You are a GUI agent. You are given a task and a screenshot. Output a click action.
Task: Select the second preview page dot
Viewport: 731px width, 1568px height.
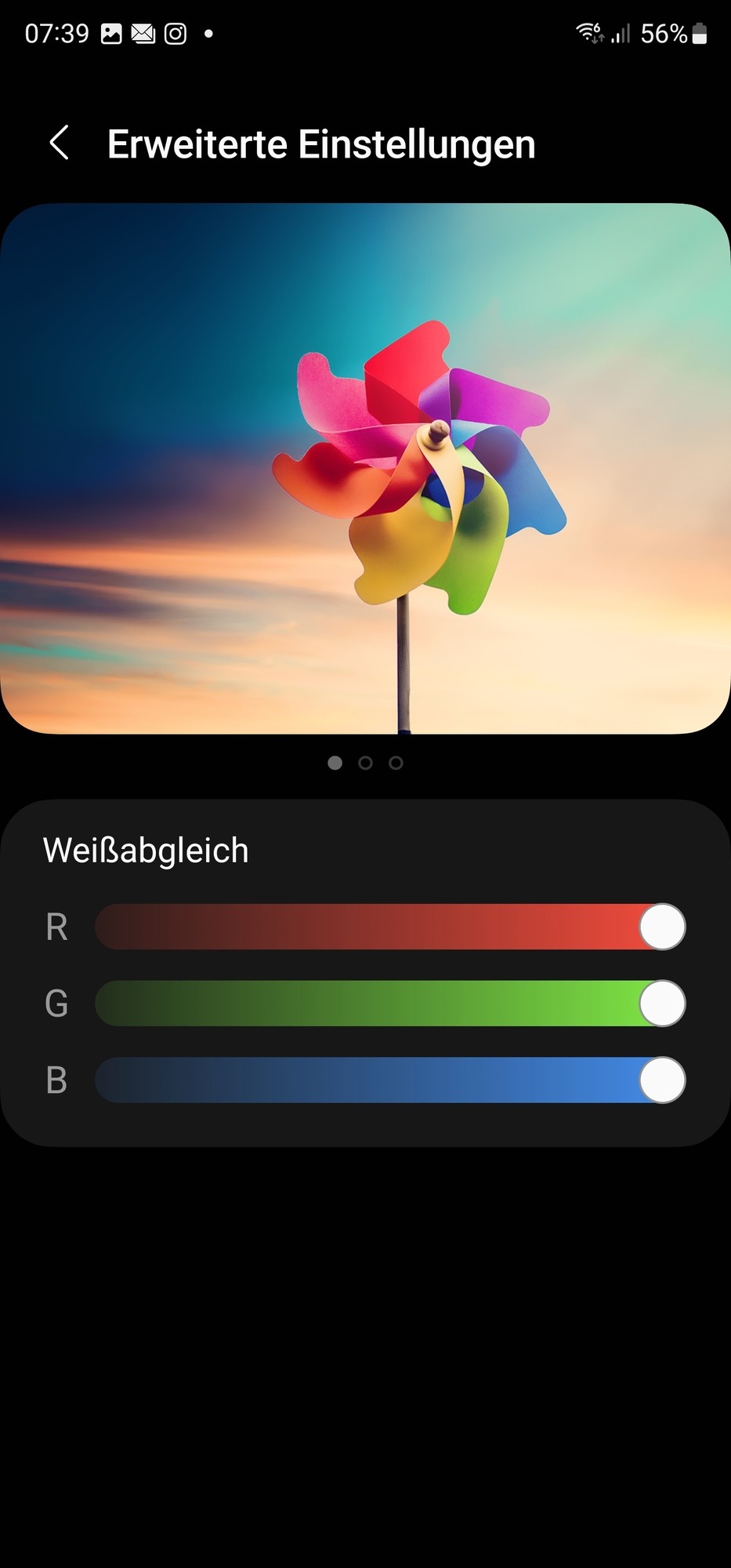[x=365, y=763]
